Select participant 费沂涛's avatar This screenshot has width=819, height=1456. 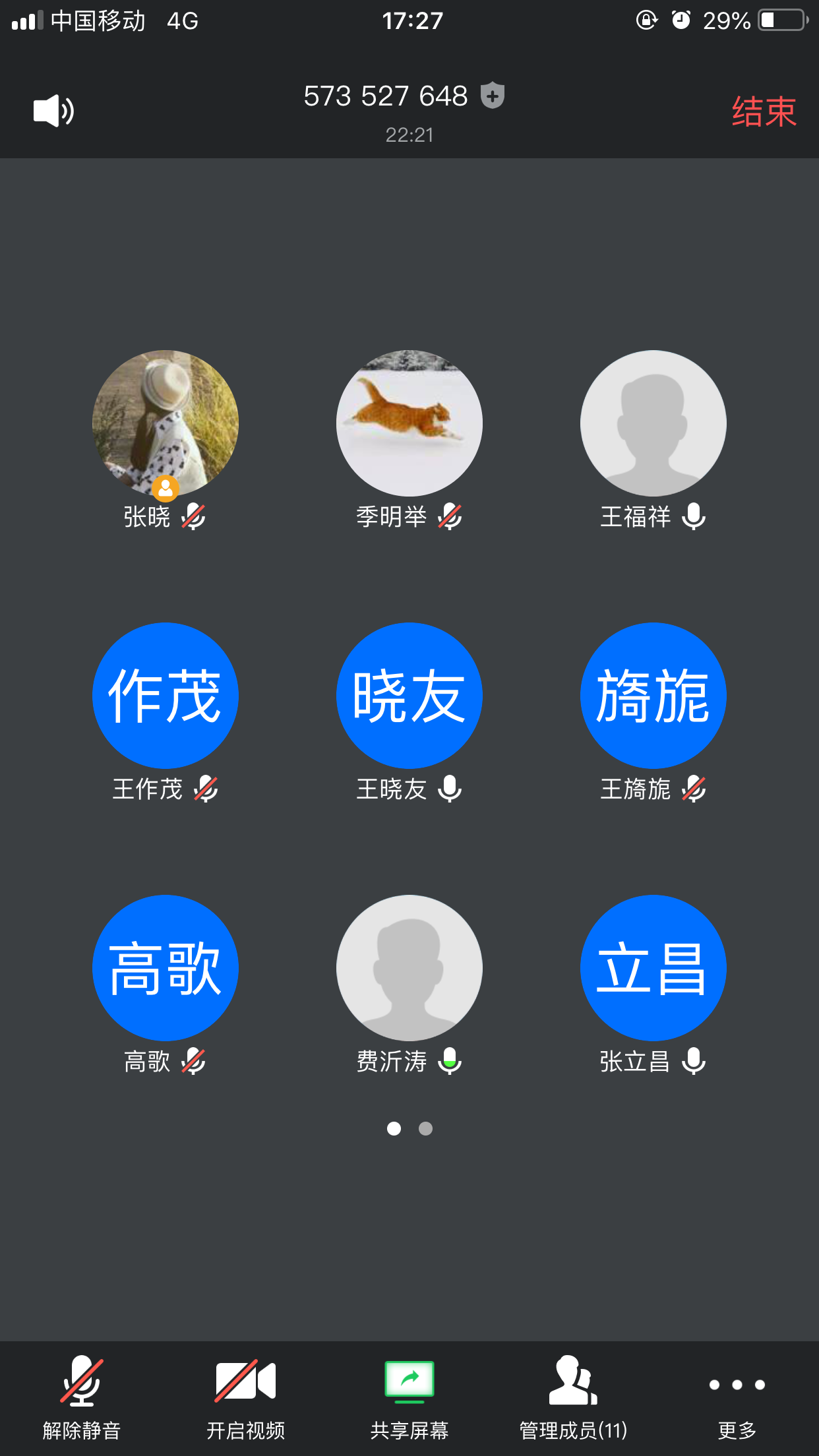click(x=409, y=968)
